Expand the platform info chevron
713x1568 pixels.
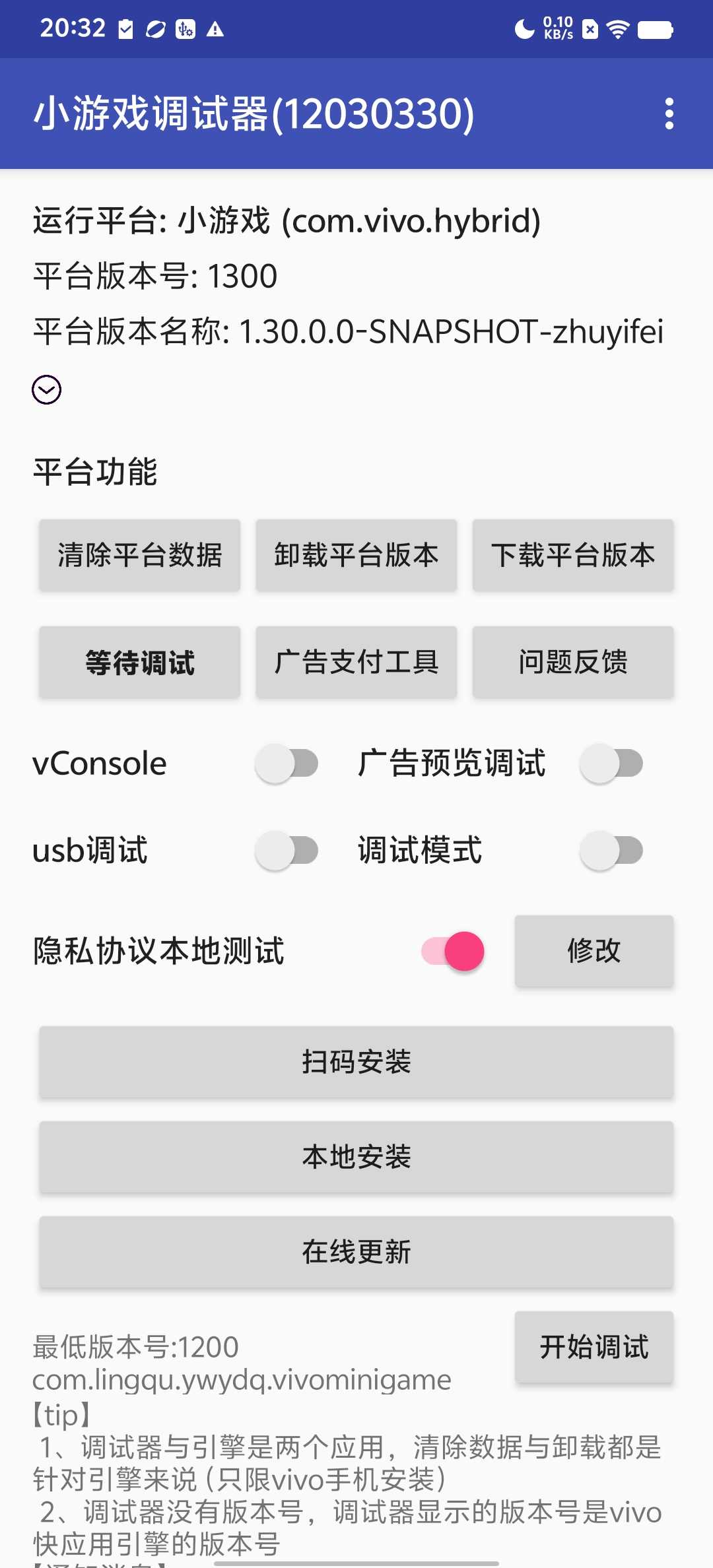click(47, 389)
